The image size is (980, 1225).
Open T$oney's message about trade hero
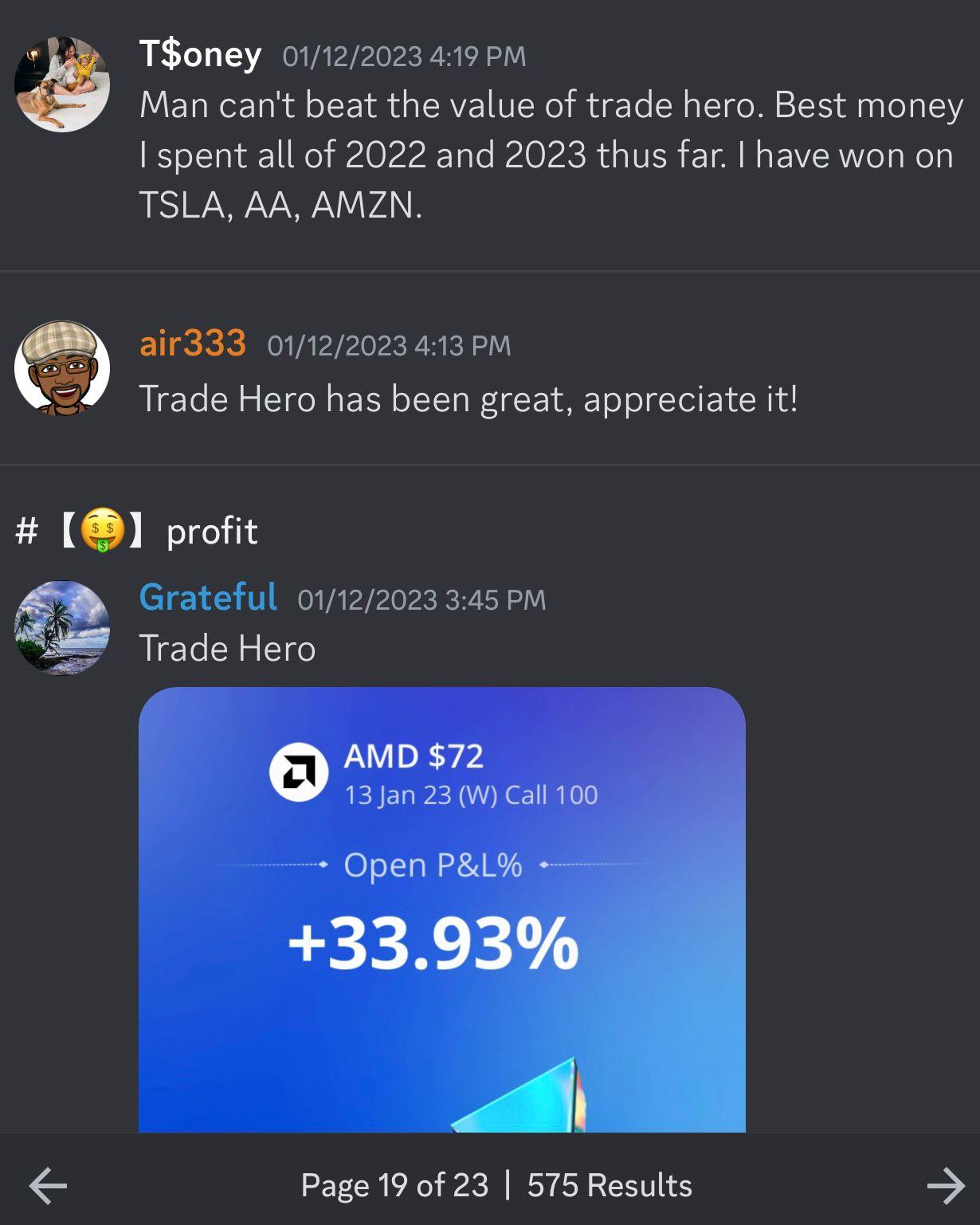550,155
